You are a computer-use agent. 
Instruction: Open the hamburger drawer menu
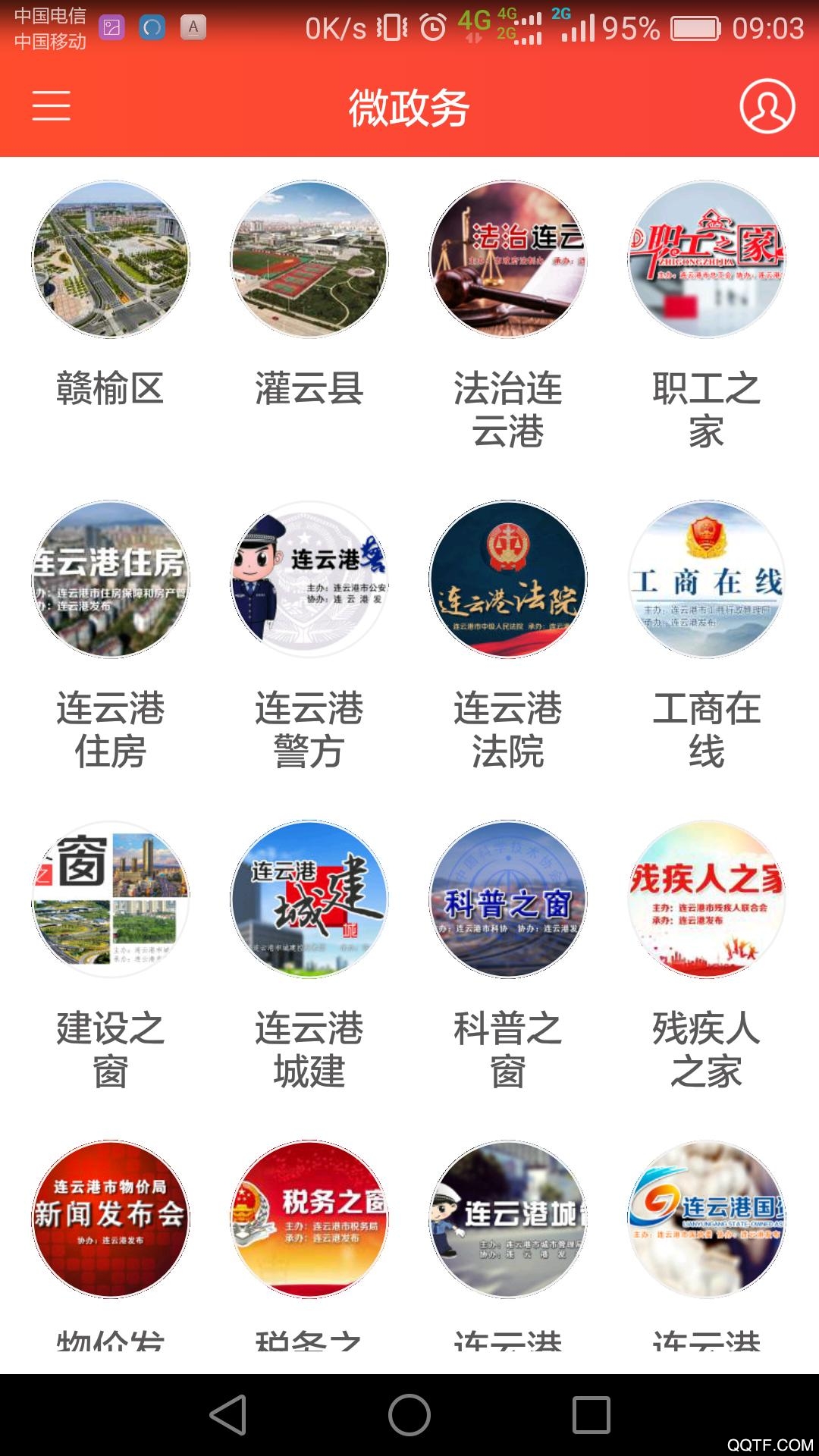51,106
